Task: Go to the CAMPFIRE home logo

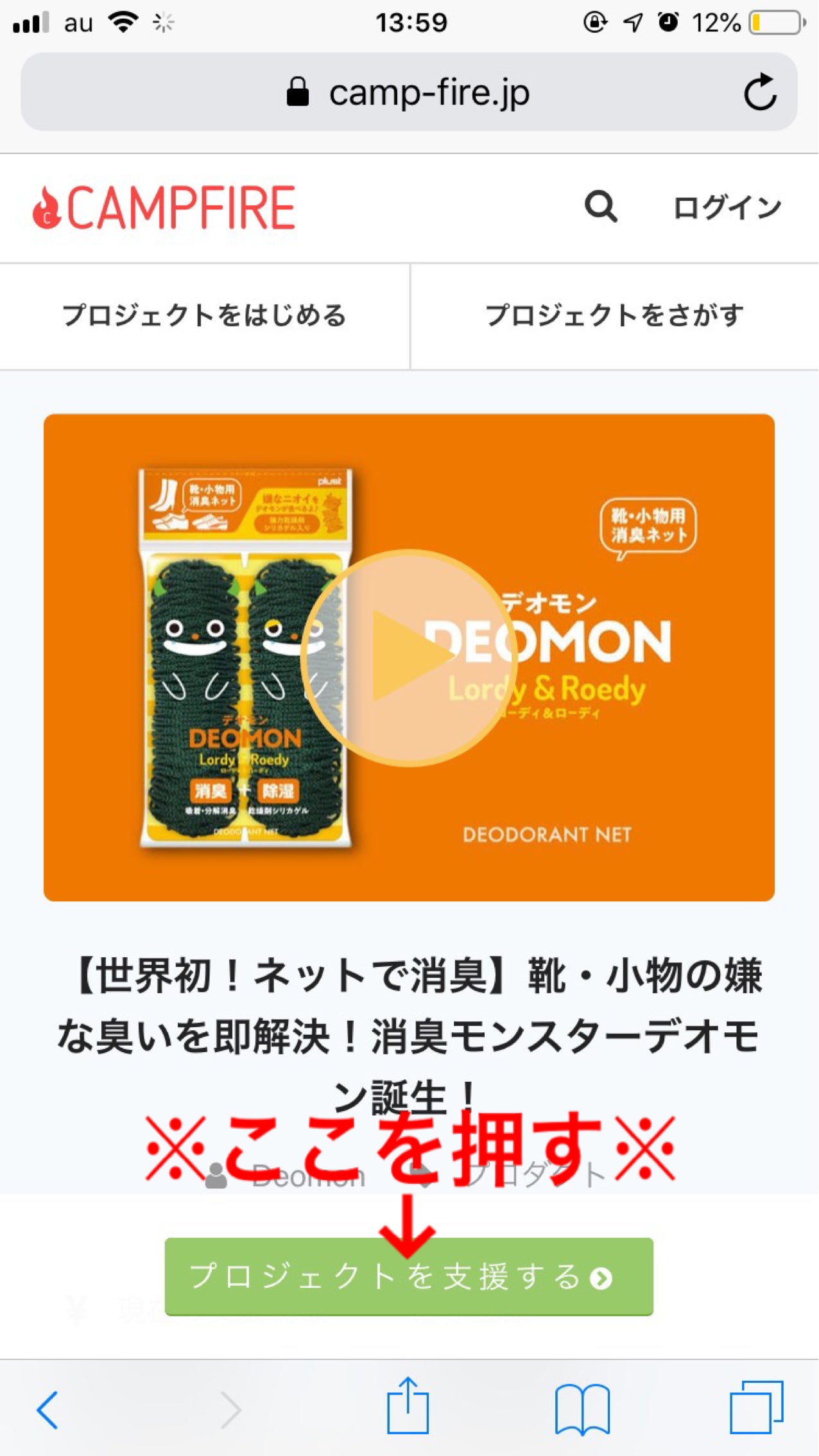Action: click(x=164, y=208)
